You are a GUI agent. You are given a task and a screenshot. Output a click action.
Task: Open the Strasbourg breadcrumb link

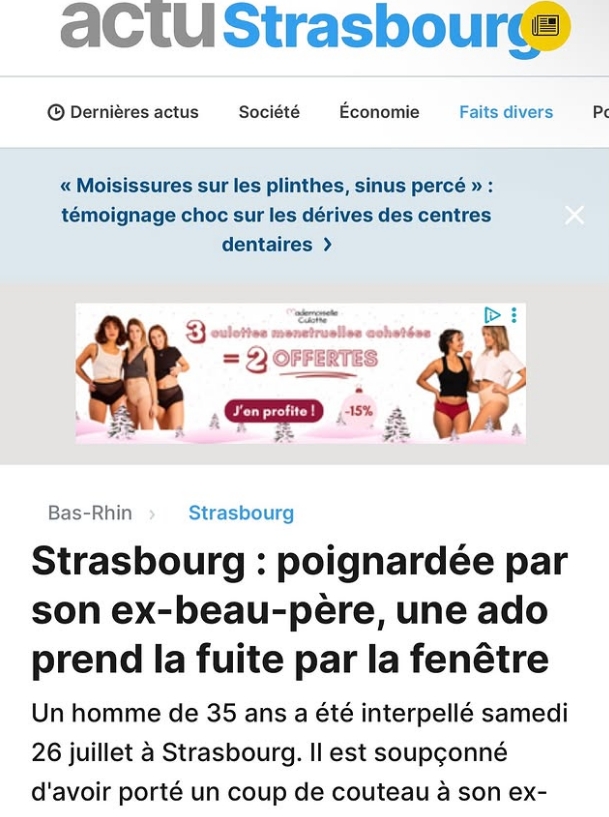pyautogui.click(x=241, y=513)
